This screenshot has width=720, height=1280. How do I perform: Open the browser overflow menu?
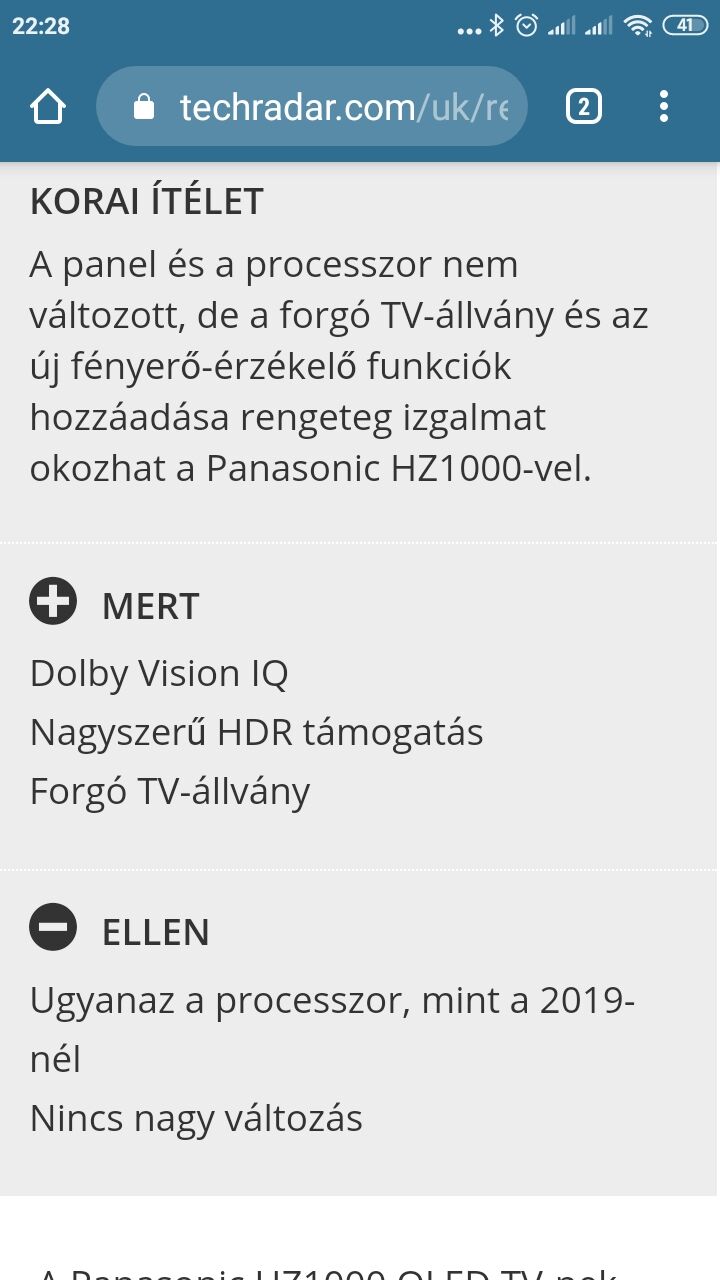coord(664,106)
